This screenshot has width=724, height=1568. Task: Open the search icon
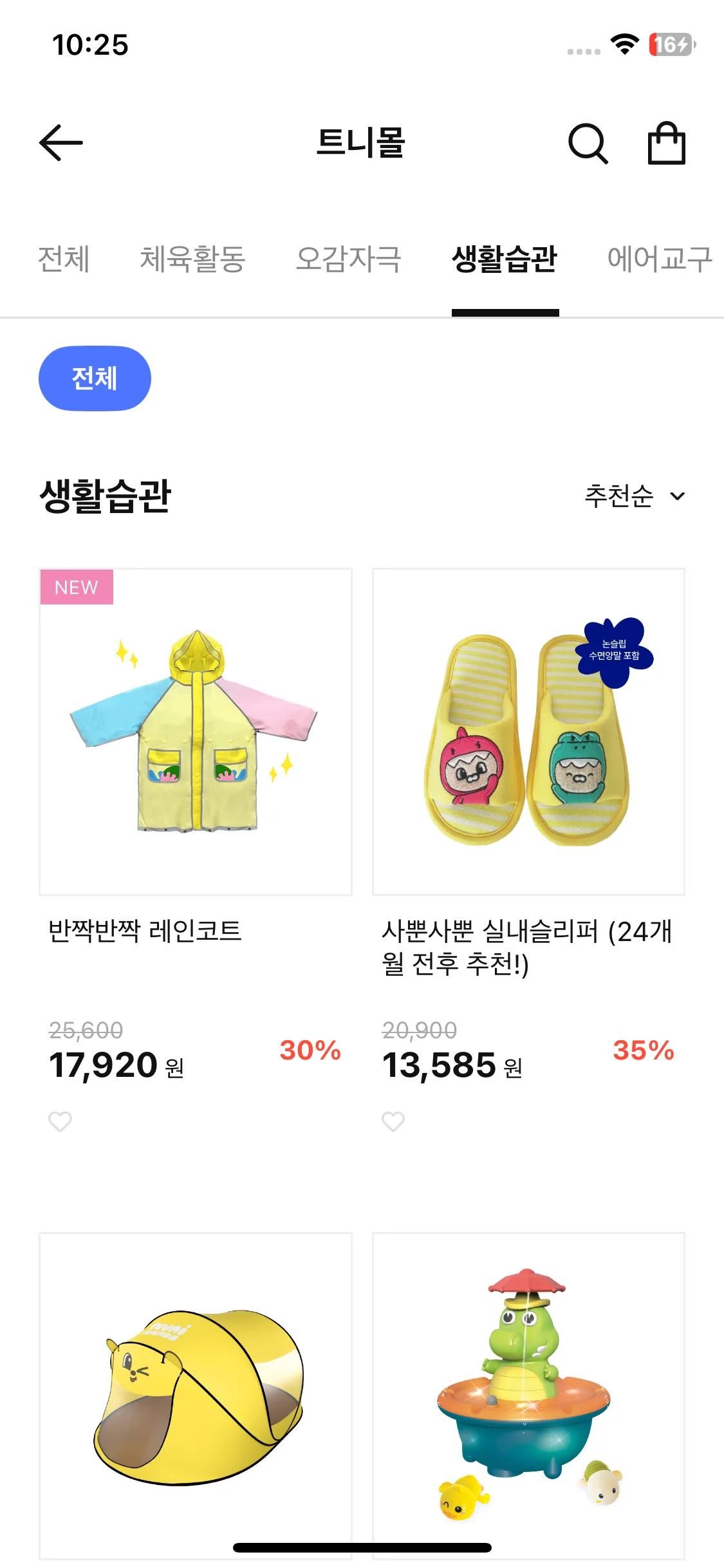point(588,144)
